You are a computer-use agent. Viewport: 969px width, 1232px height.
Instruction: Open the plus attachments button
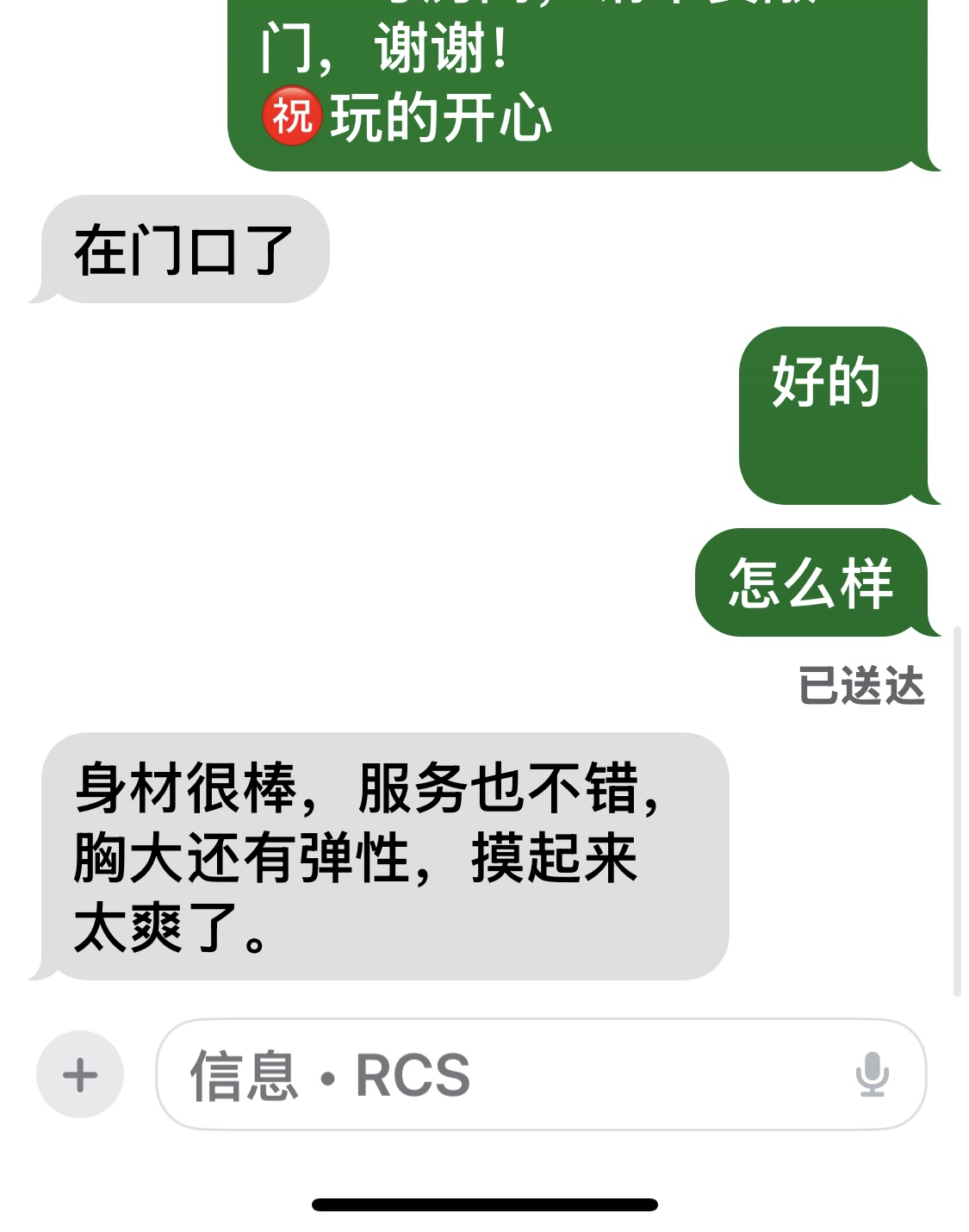80,1074
